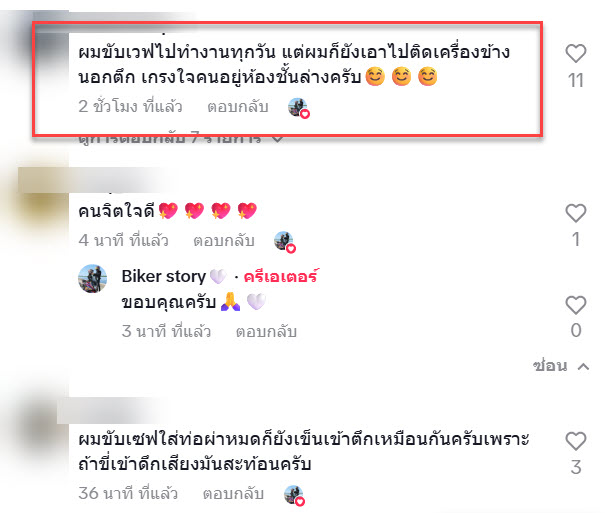Image resolution: width=610 pixels, height=513 pixels.
Task: Like the comment with 11 likes
Action: coord(575,53)
